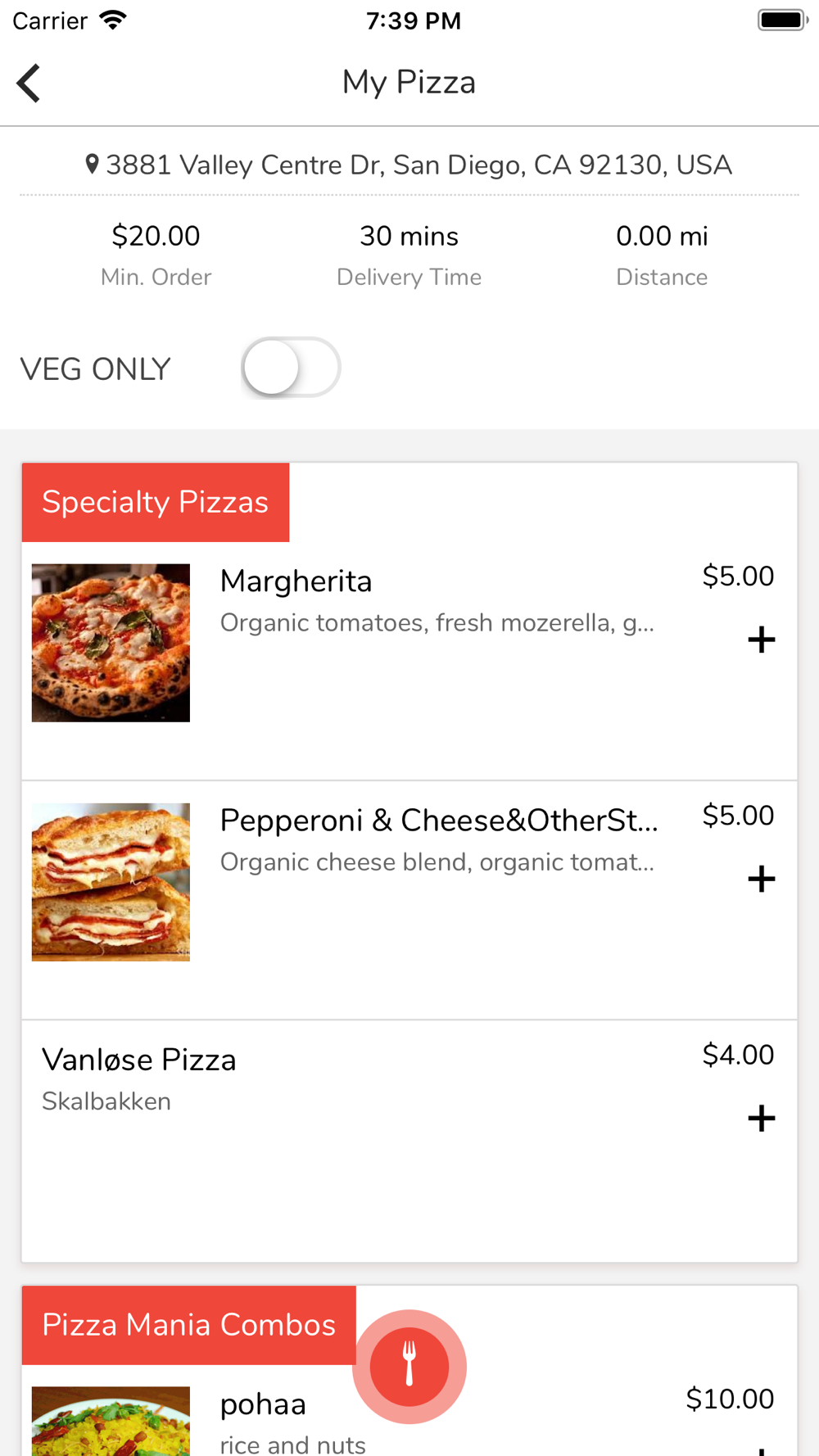Open the Vanløse Pizza item
819x1456 pixels.
coord(409,1141)
